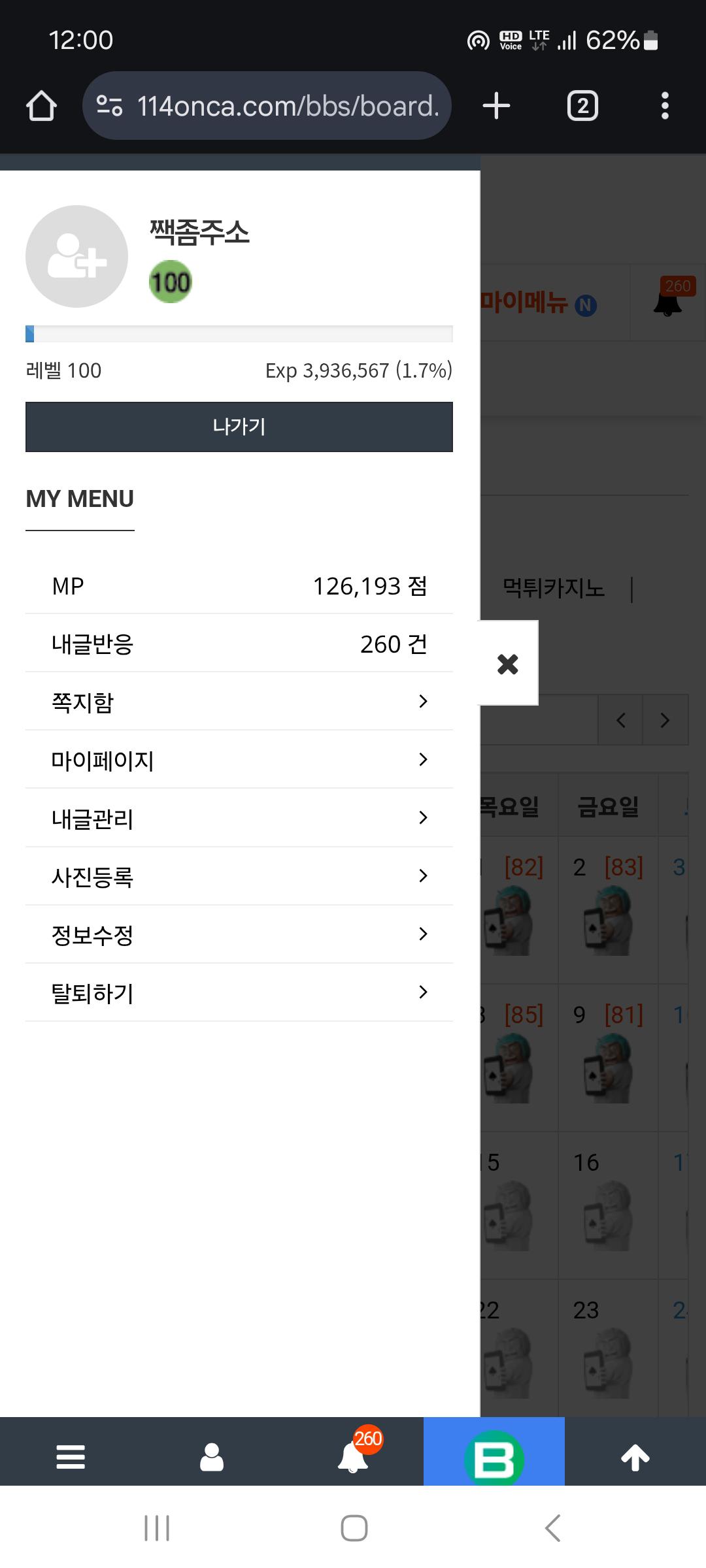Open 정보수정
706x1568 pixels.
239,934
